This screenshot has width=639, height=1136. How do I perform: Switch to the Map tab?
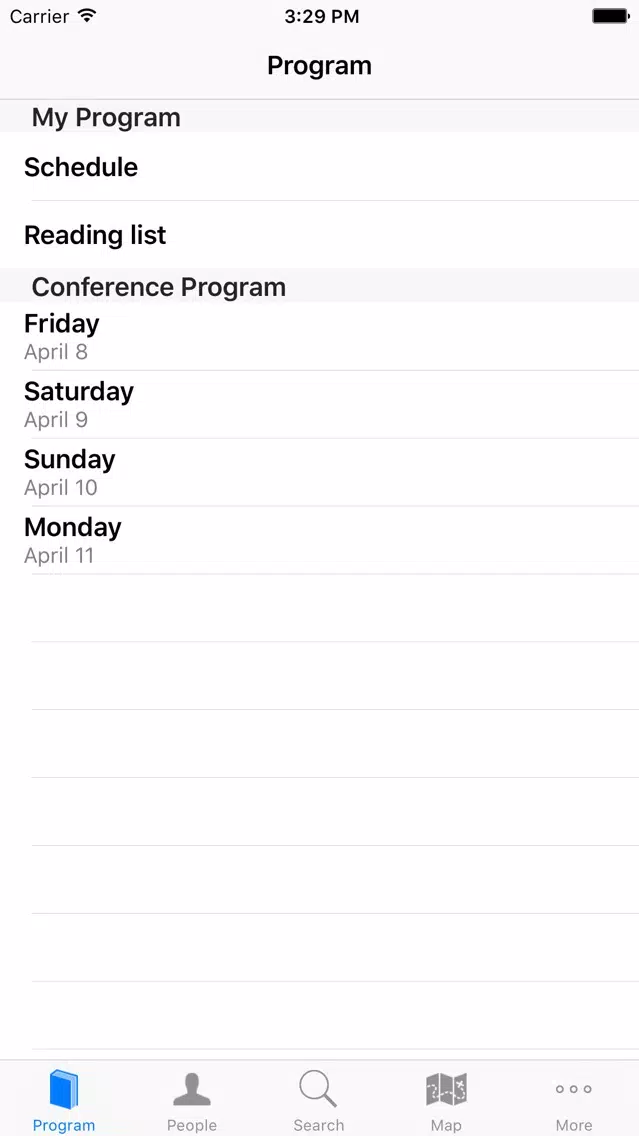[x=446, y=1100]
